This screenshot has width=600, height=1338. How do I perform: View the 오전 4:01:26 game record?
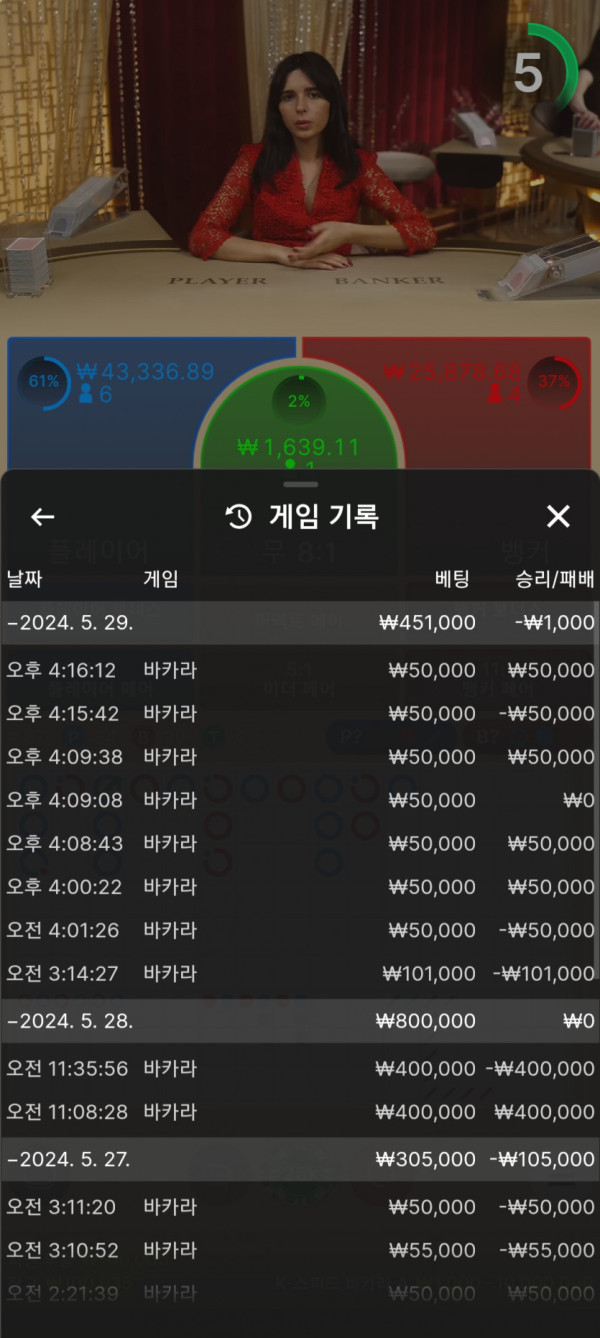pyautogui.click(x=300, y=930)
